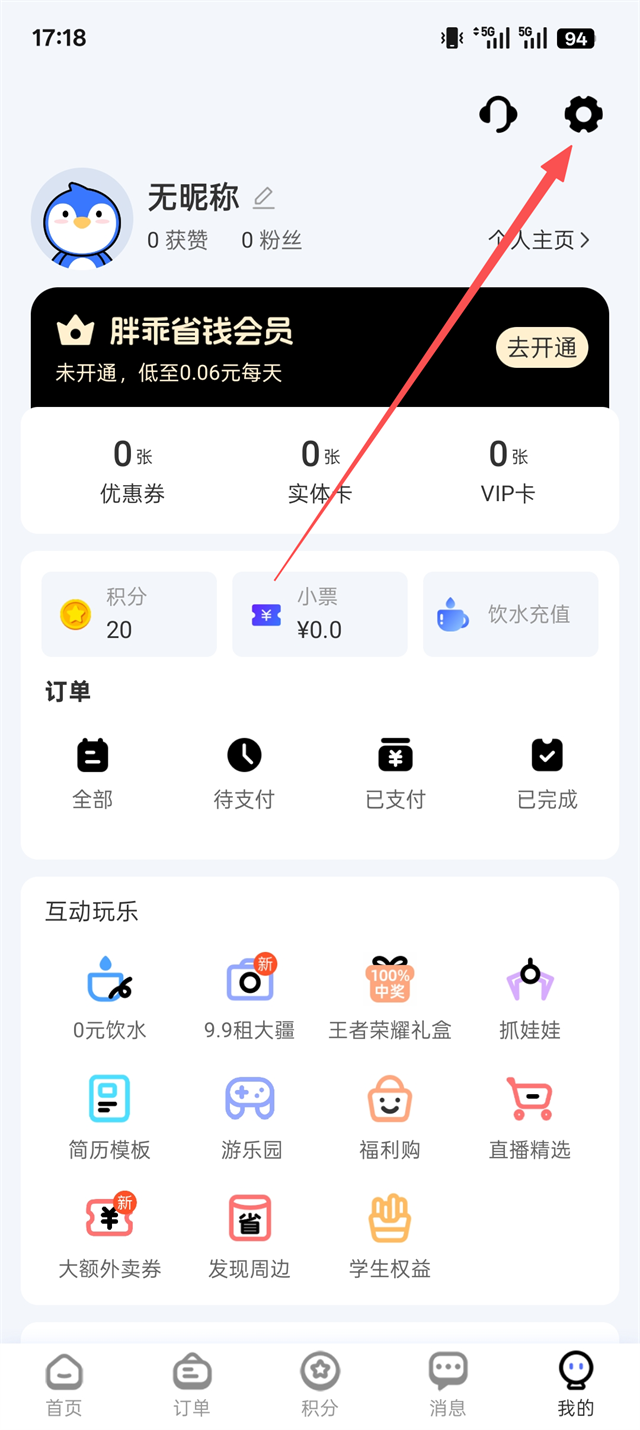View 已完成 completed orders
The width and height of the screenshot is (640, 1430).
click(547, 772)
